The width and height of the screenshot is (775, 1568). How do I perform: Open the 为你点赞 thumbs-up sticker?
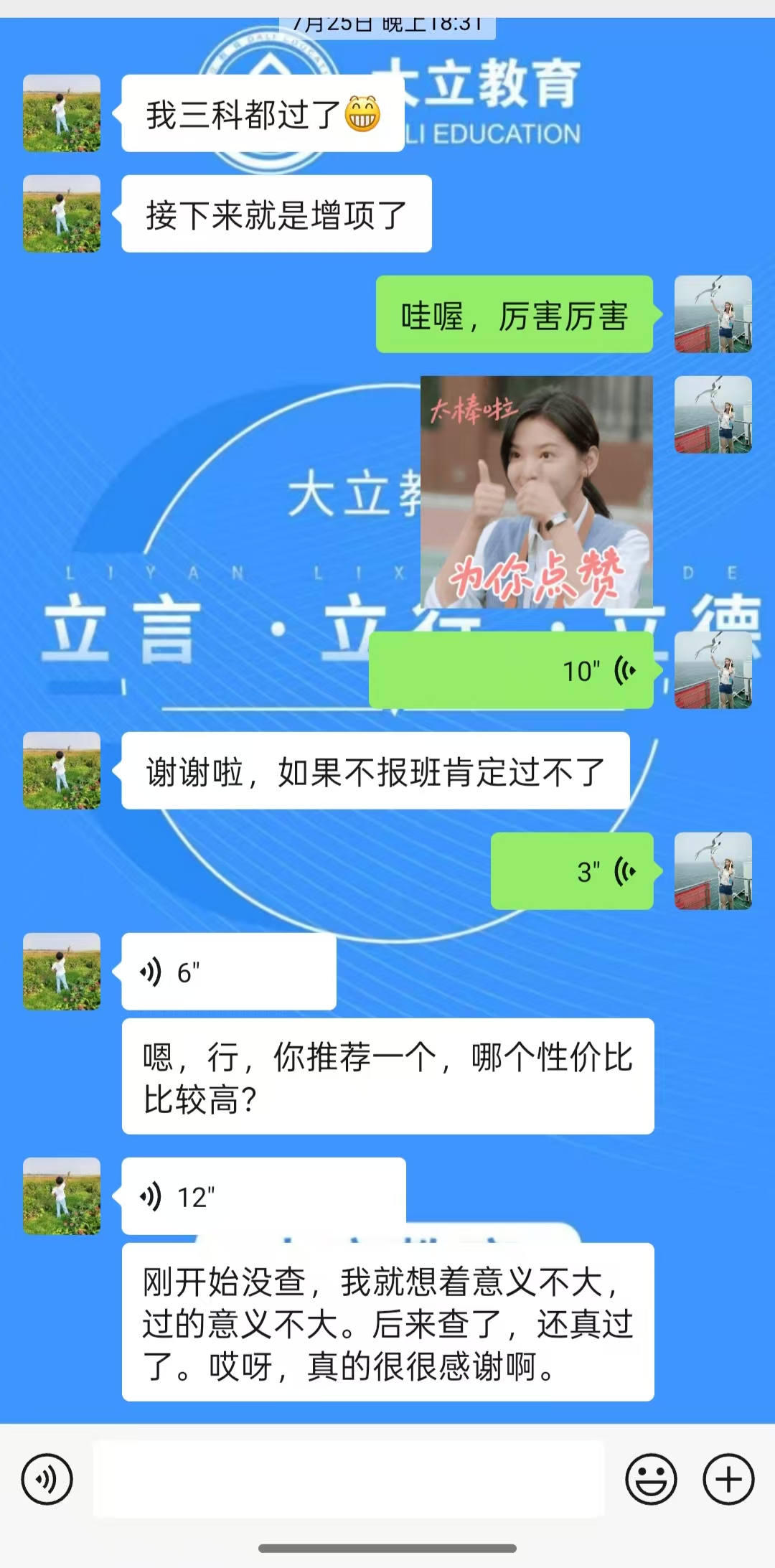[536, 492]
